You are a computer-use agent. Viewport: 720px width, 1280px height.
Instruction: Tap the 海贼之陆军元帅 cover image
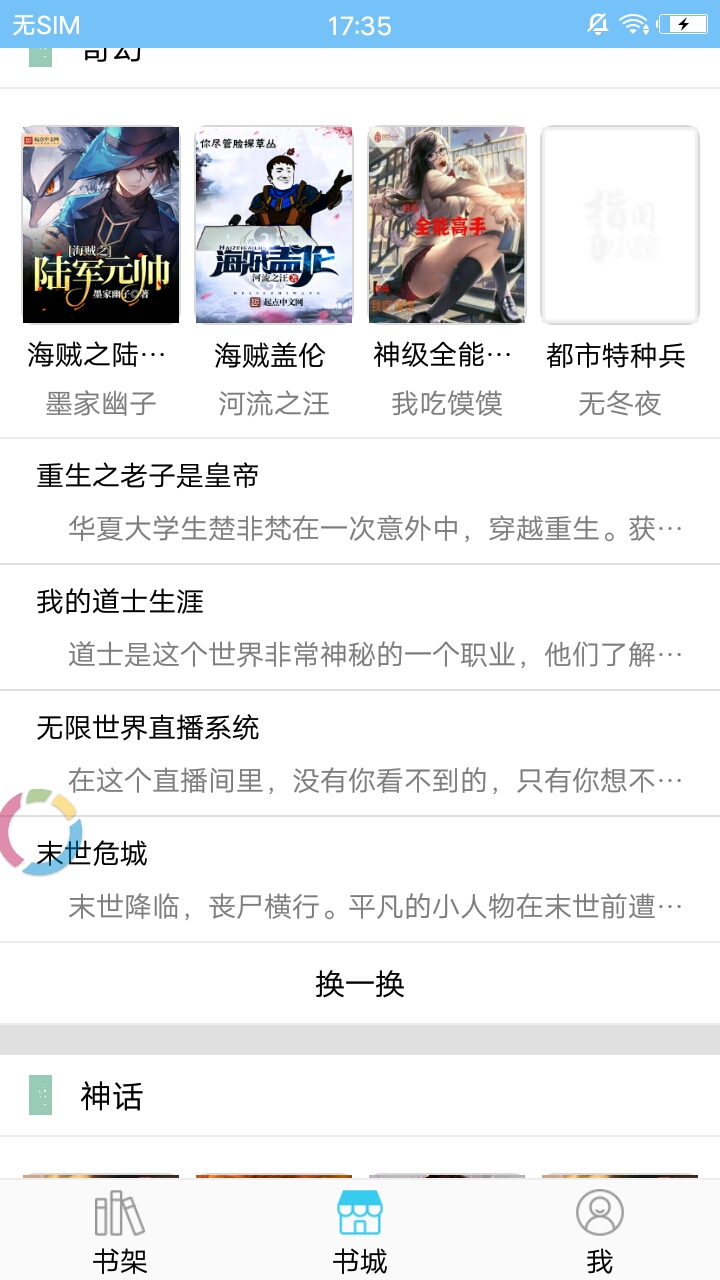tap(102, 224)
